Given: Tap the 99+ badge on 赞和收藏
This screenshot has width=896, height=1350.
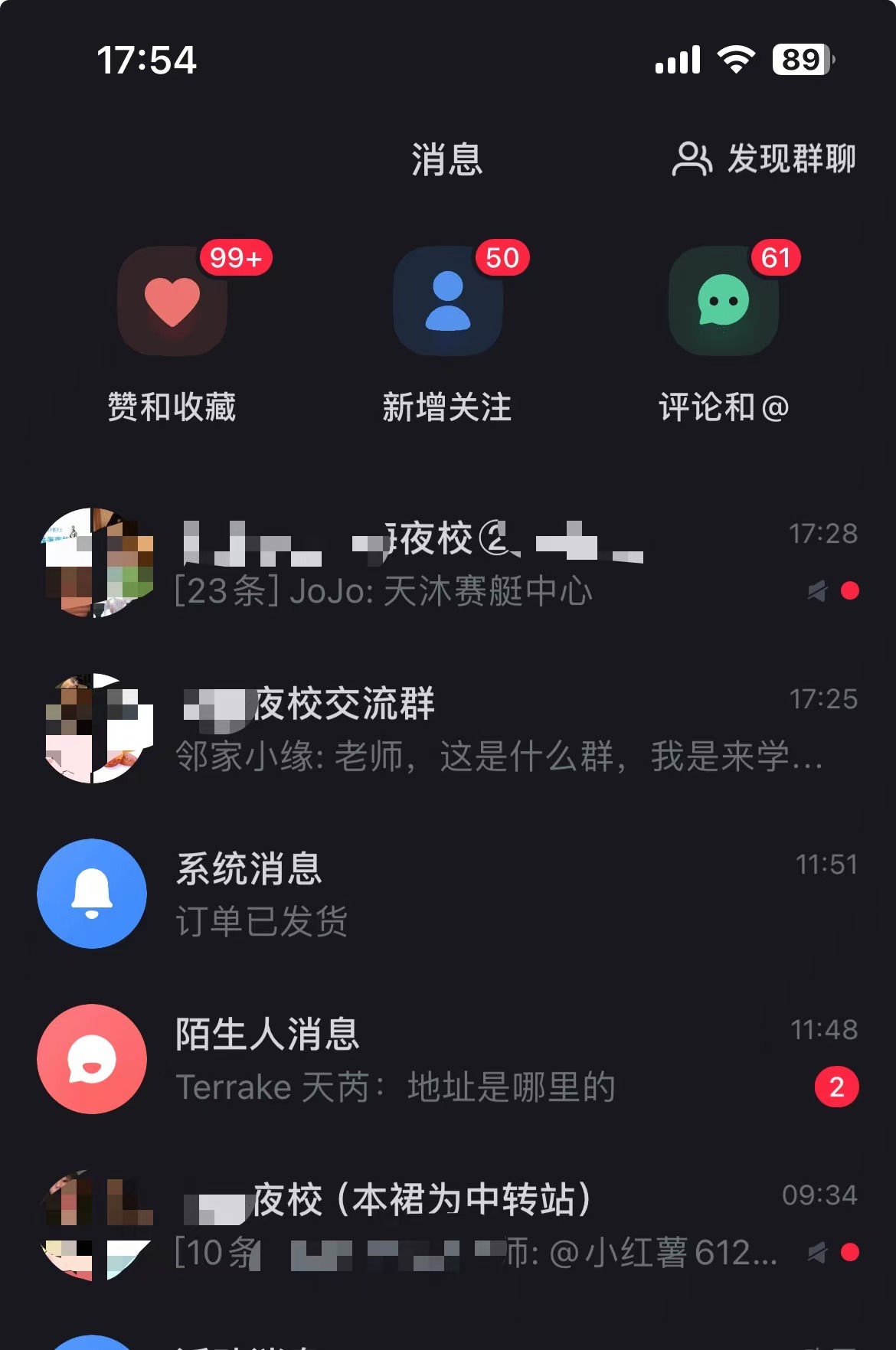Looking at the screenshot, I should point(234,257).
